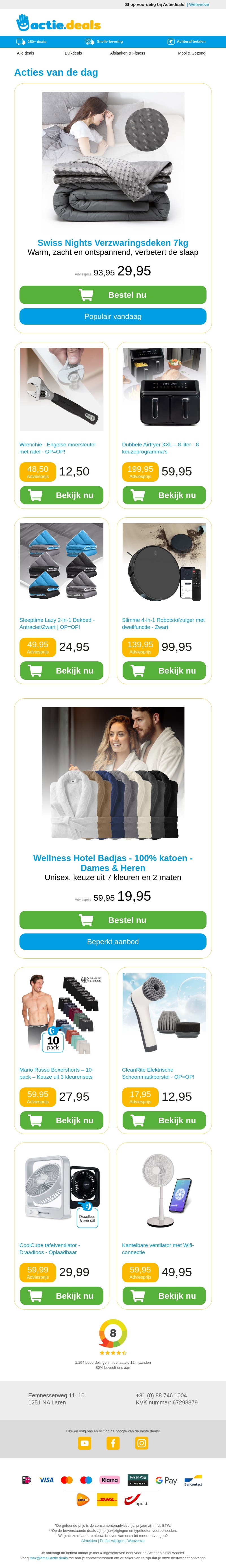Tap Bekijk nu for Slimme Robotstofzuiger
The height and width of the screenshot is (1568, 226).
click(x=164, y=670)
